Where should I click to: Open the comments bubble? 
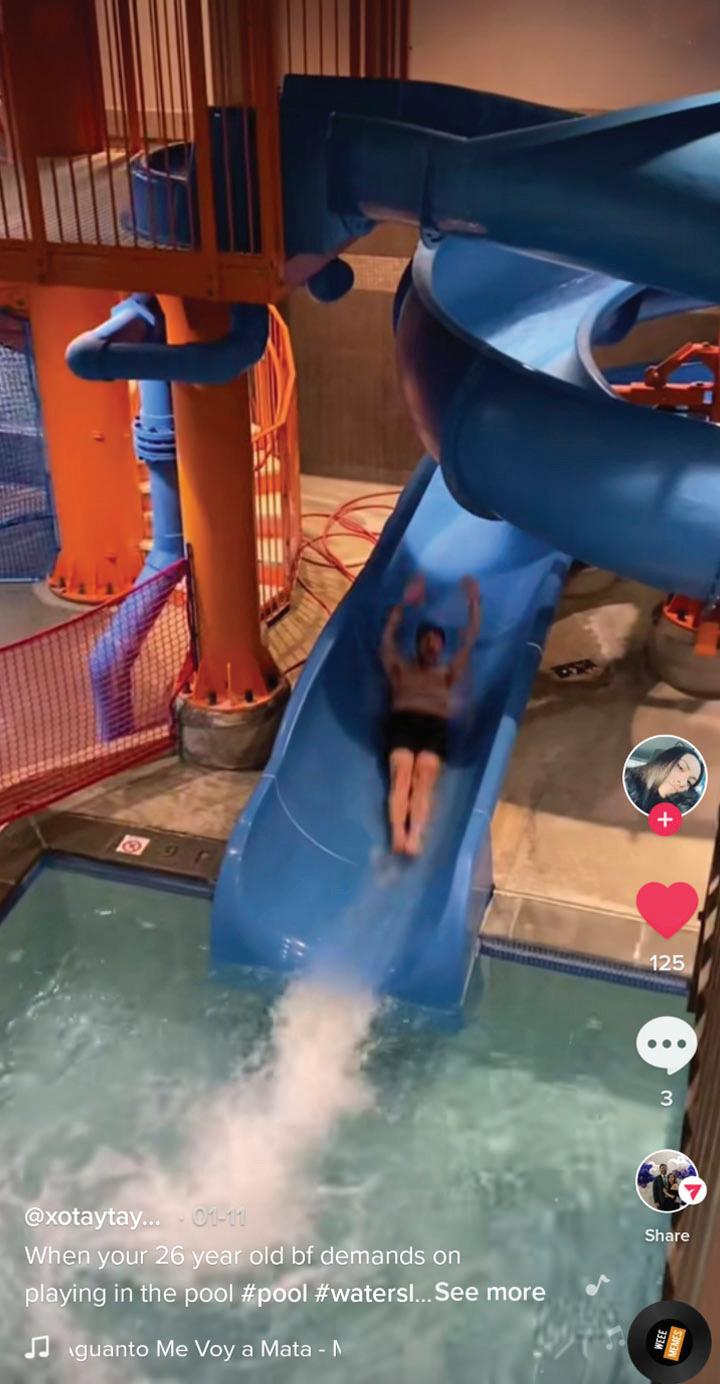click(667, 1045)
